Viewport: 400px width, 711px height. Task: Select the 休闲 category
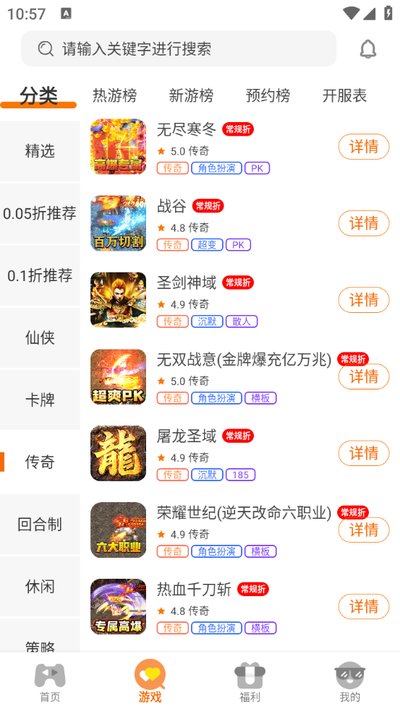[40, 586]
